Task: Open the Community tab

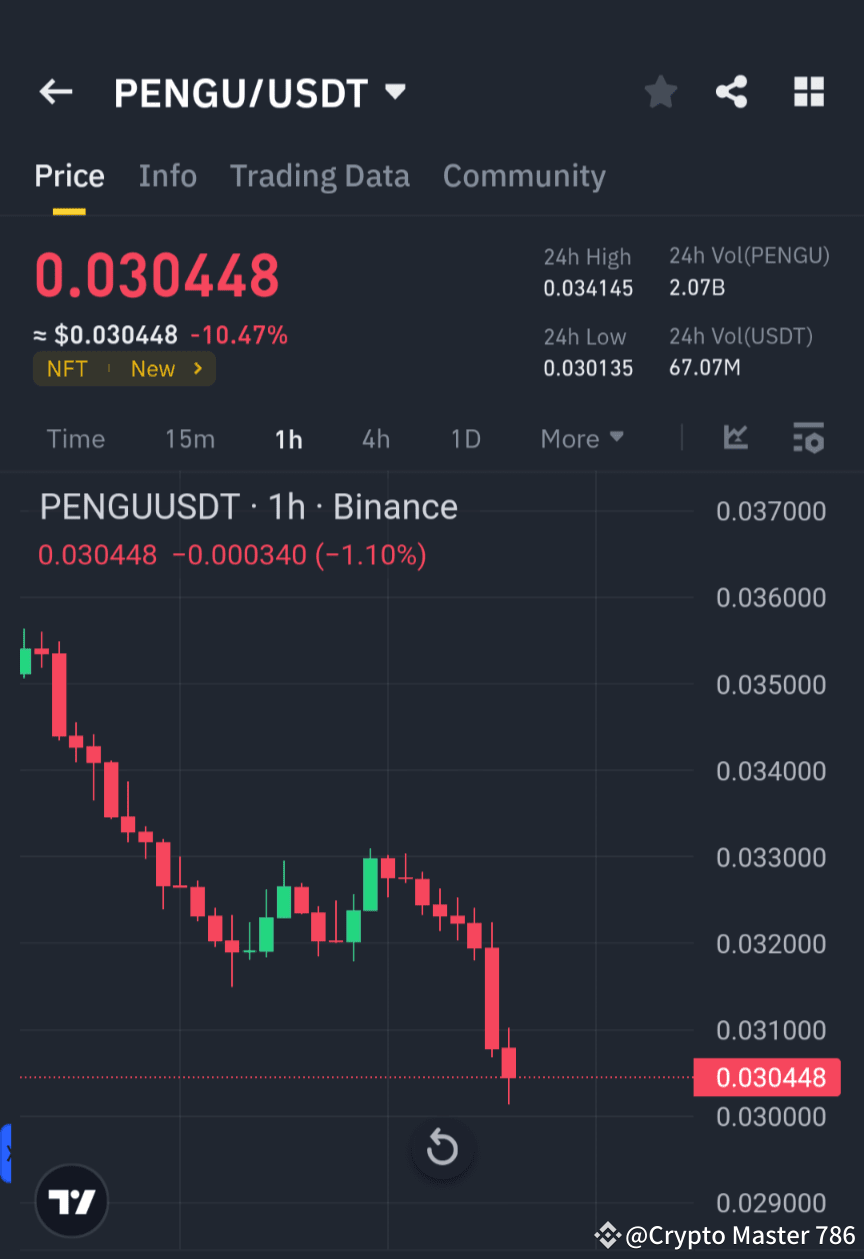Action: pyautogui.click(x=524, y=175)
